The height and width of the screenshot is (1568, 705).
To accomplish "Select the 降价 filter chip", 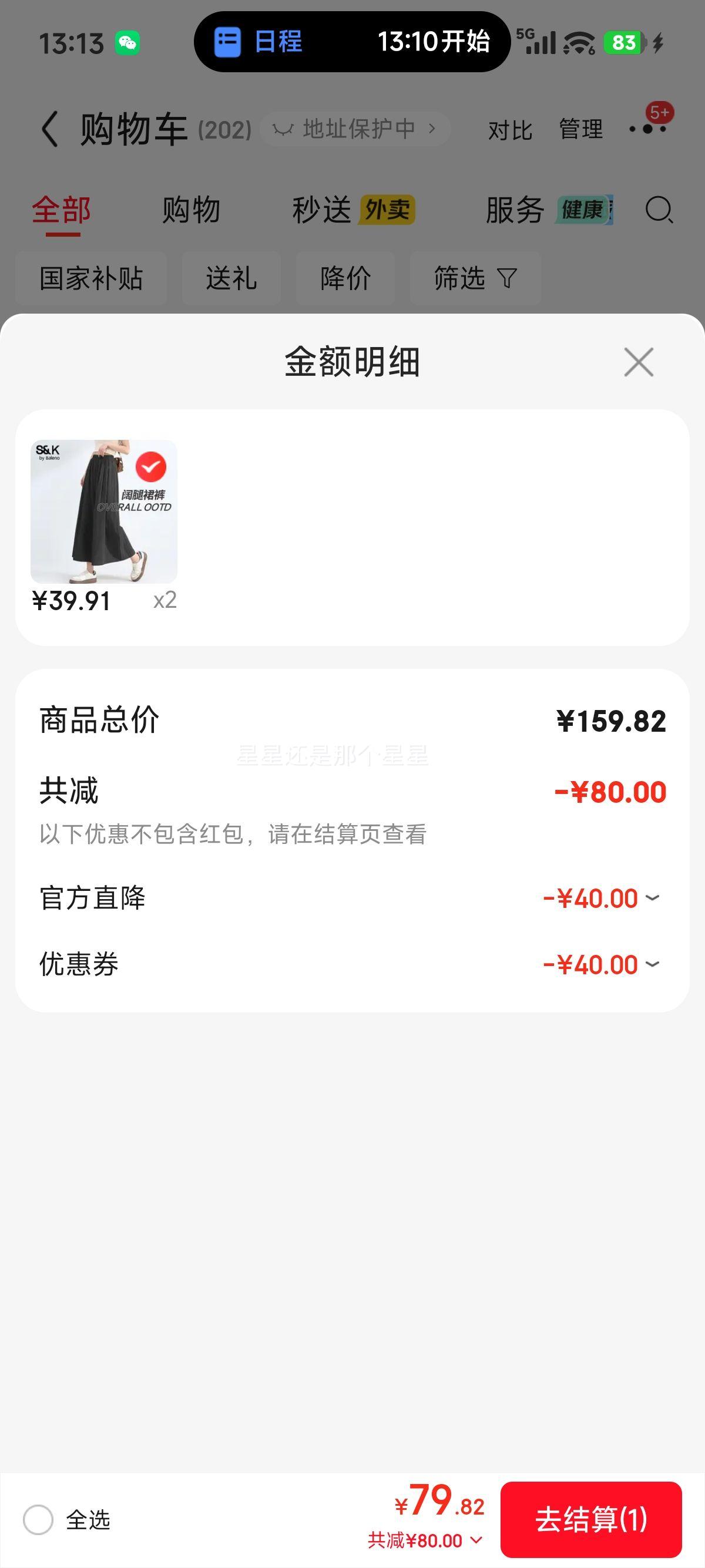I will point(345,279).
